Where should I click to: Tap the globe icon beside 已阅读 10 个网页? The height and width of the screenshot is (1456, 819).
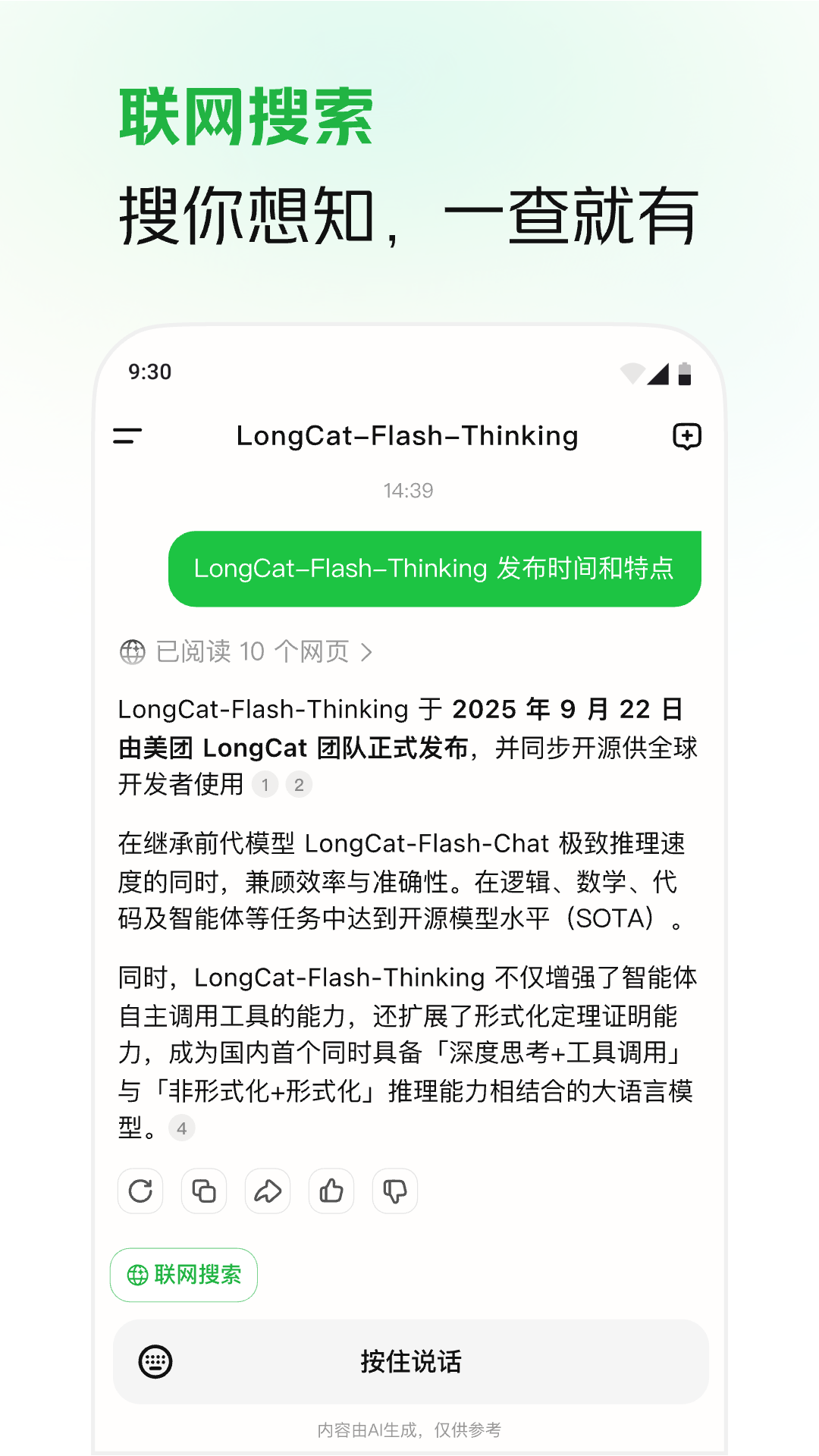coord(132,651)
